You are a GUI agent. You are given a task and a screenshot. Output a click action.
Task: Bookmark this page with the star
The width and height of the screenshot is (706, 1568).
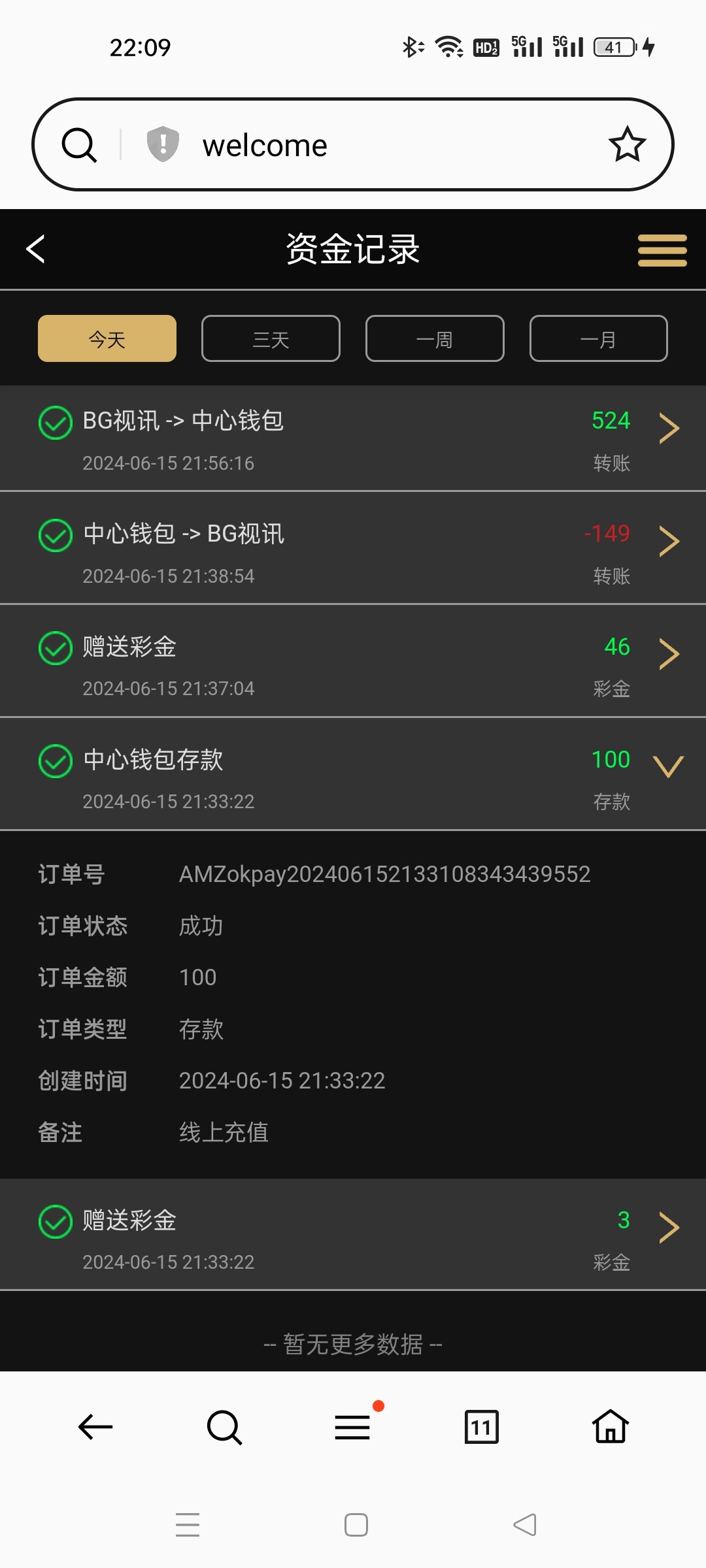[627, 144]
